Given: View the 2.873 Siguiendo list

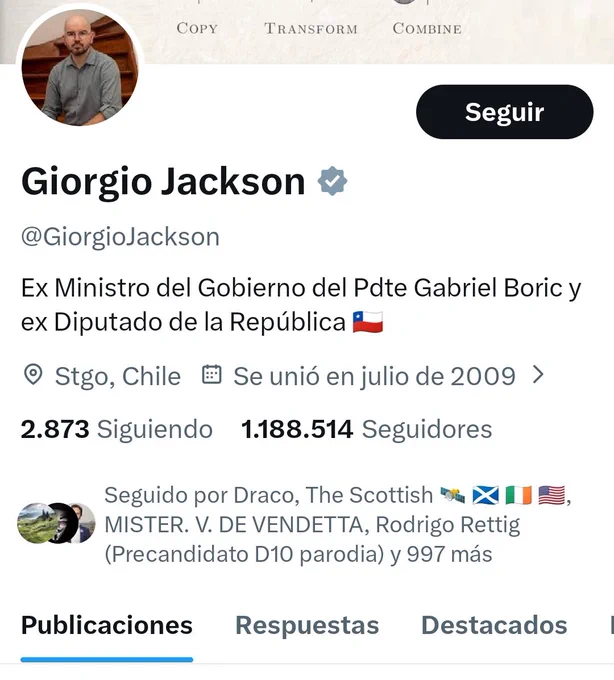Looking at the screenshot, I should pos(117,429).
